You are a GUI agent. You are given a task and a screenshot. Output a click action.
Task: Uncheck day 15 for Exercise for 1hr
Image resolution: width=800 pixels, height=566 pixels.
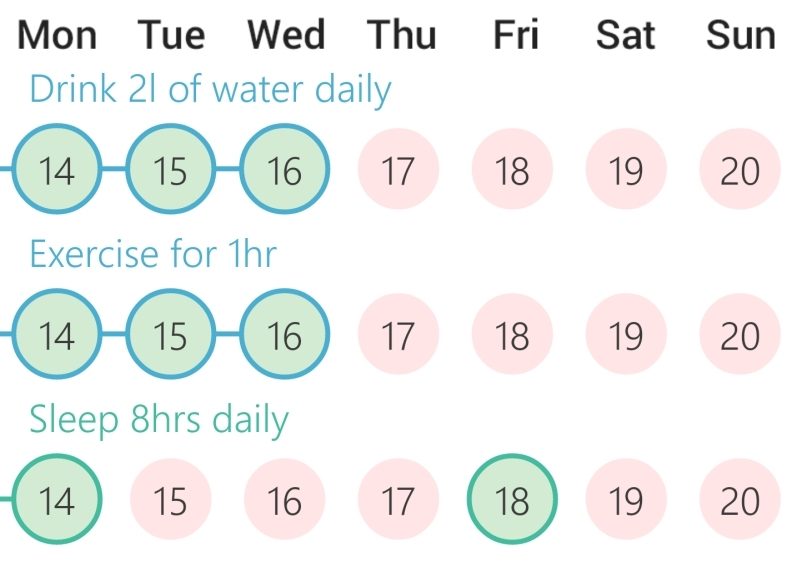[x=171, y=334]
